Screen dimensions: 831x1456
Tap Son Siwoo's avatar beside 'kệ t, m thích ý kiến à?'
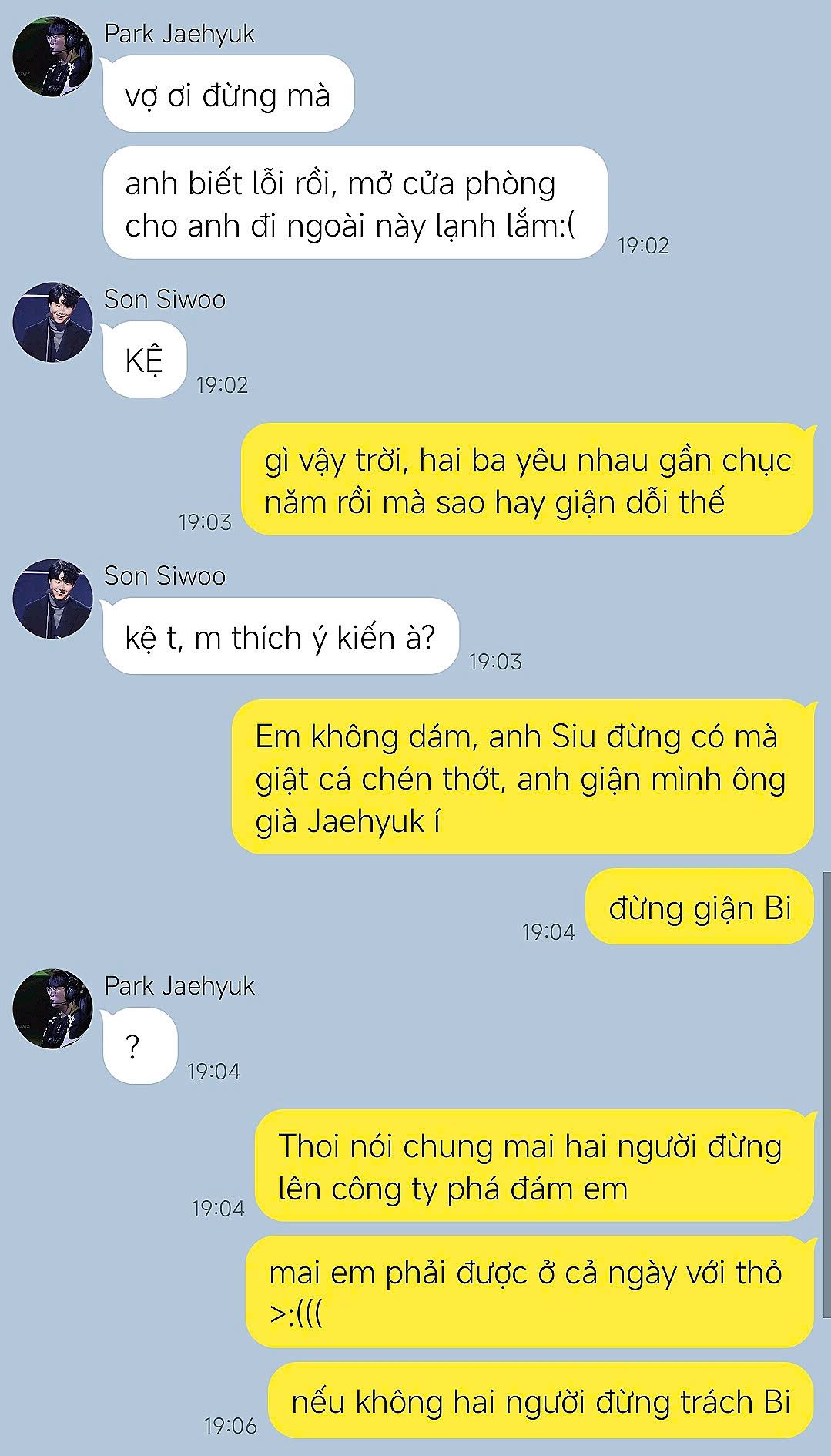tap(52, 599)
